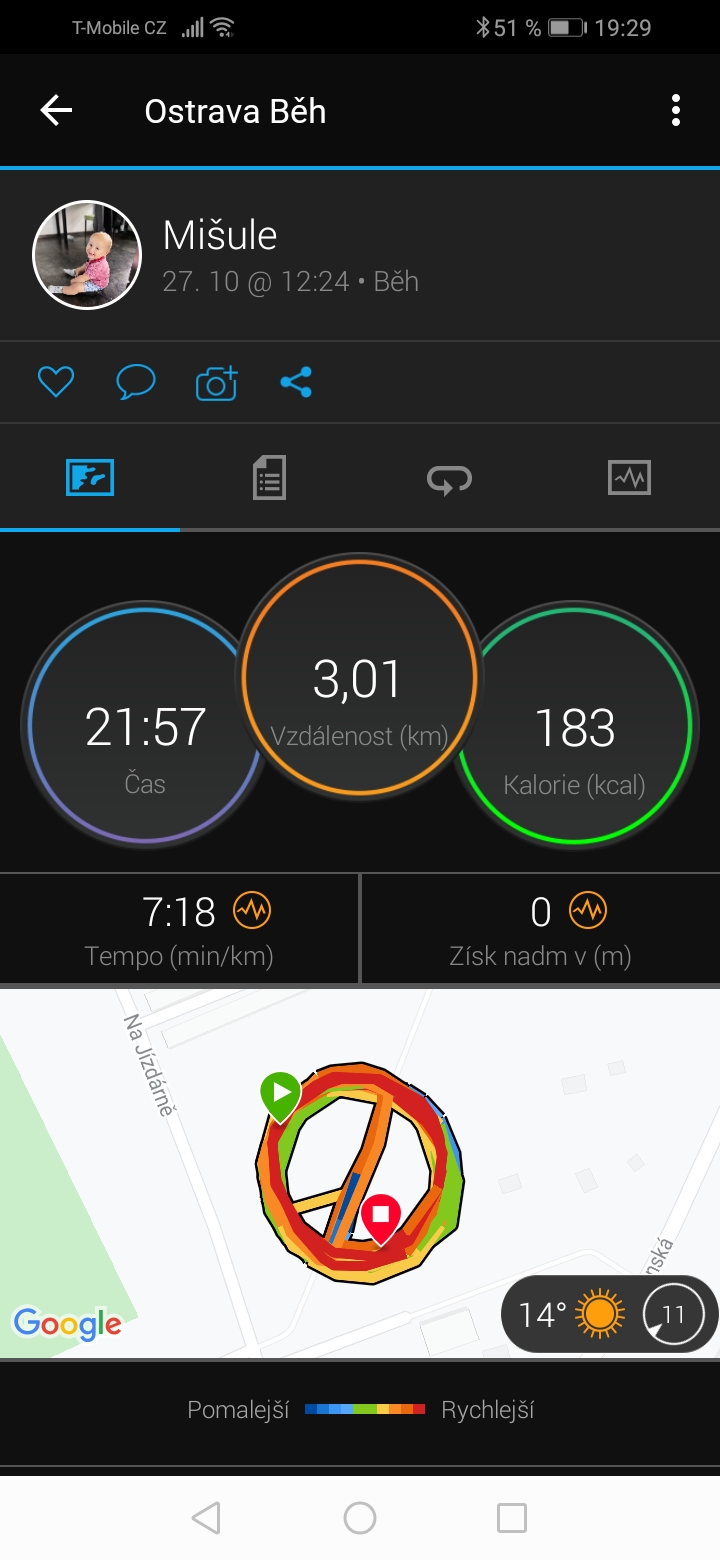Open comments with the speech bubble icon
720x1560 pixels.
click(136, 382)
